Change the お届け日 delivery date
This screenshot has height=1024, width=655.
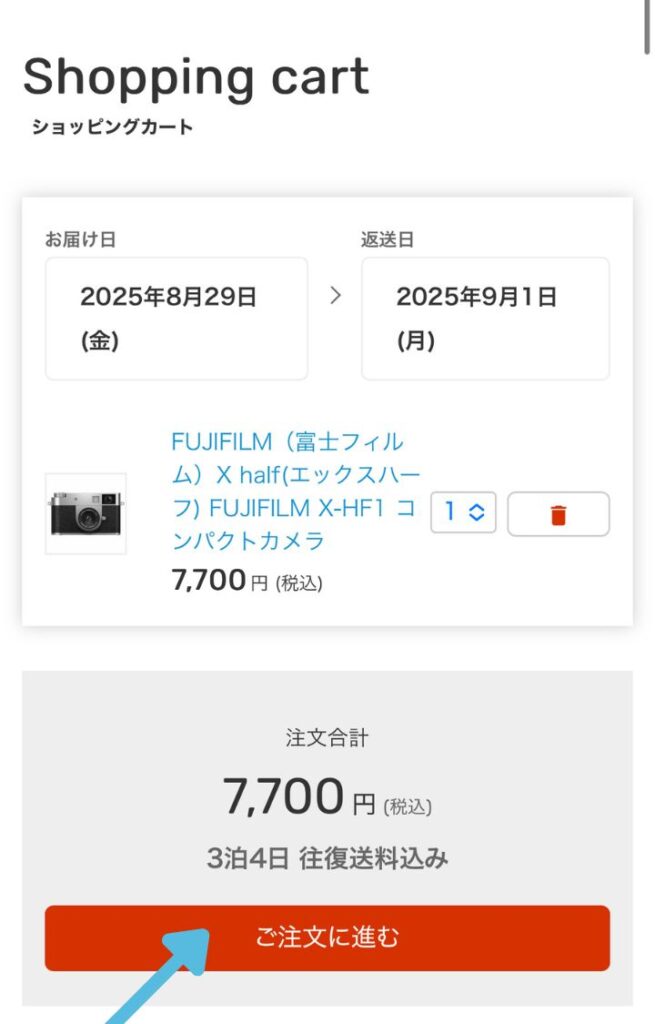tap(176, 318)
